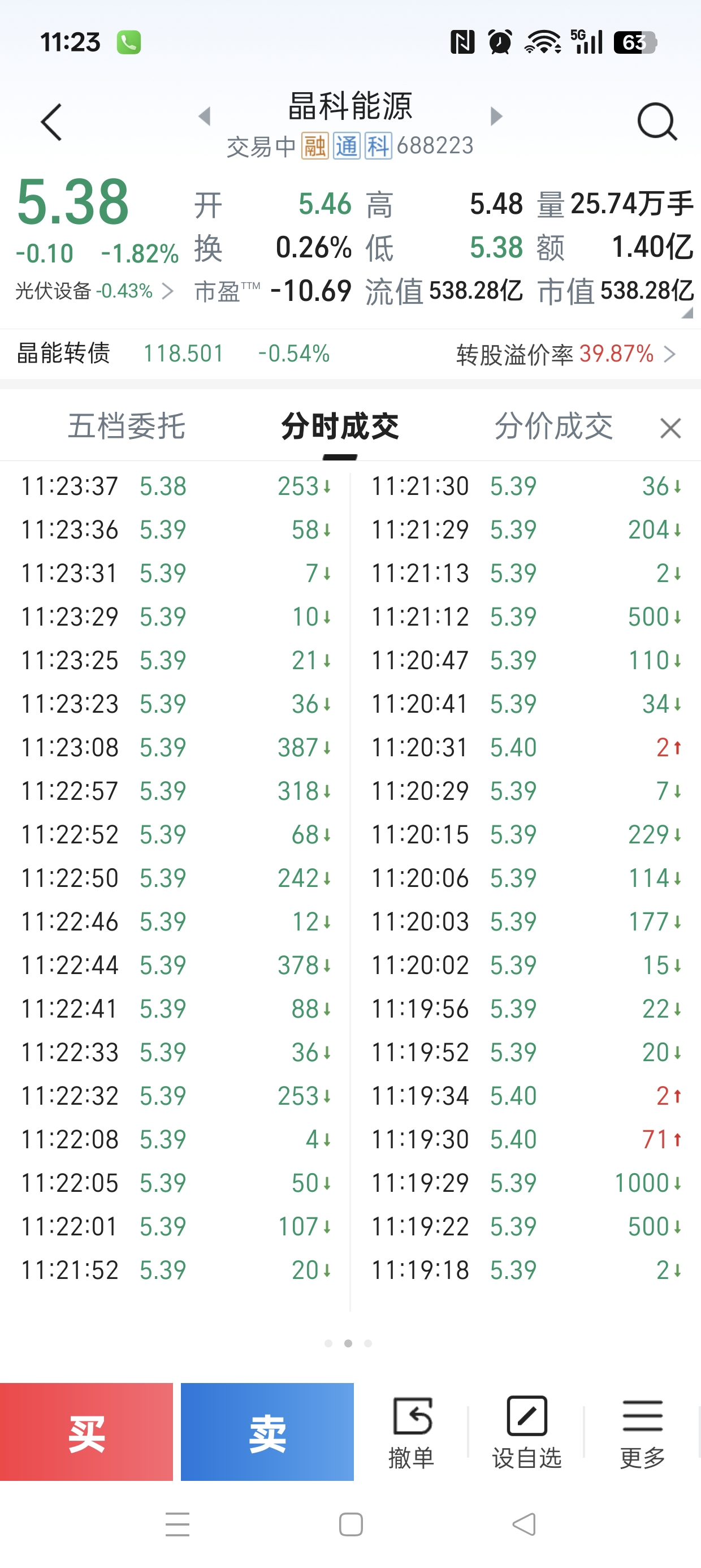Switch to the 五档委托 tab

(127, 426)
